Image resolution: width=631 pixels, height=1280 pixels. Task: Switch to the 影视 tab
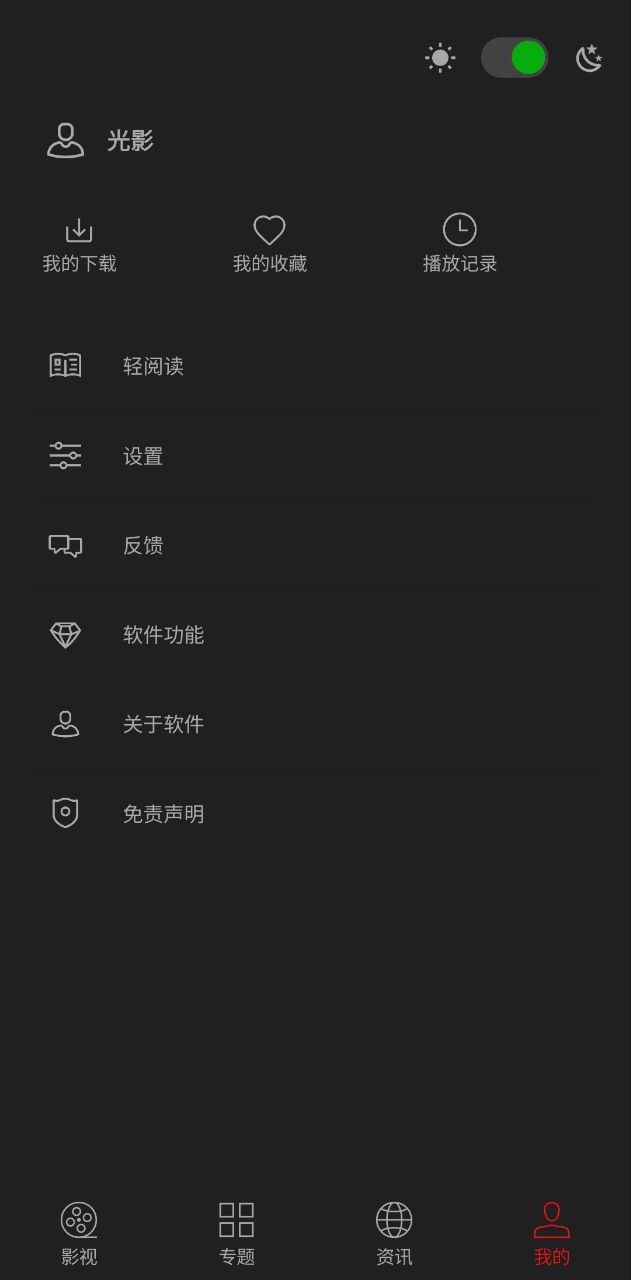[79, 1234]
